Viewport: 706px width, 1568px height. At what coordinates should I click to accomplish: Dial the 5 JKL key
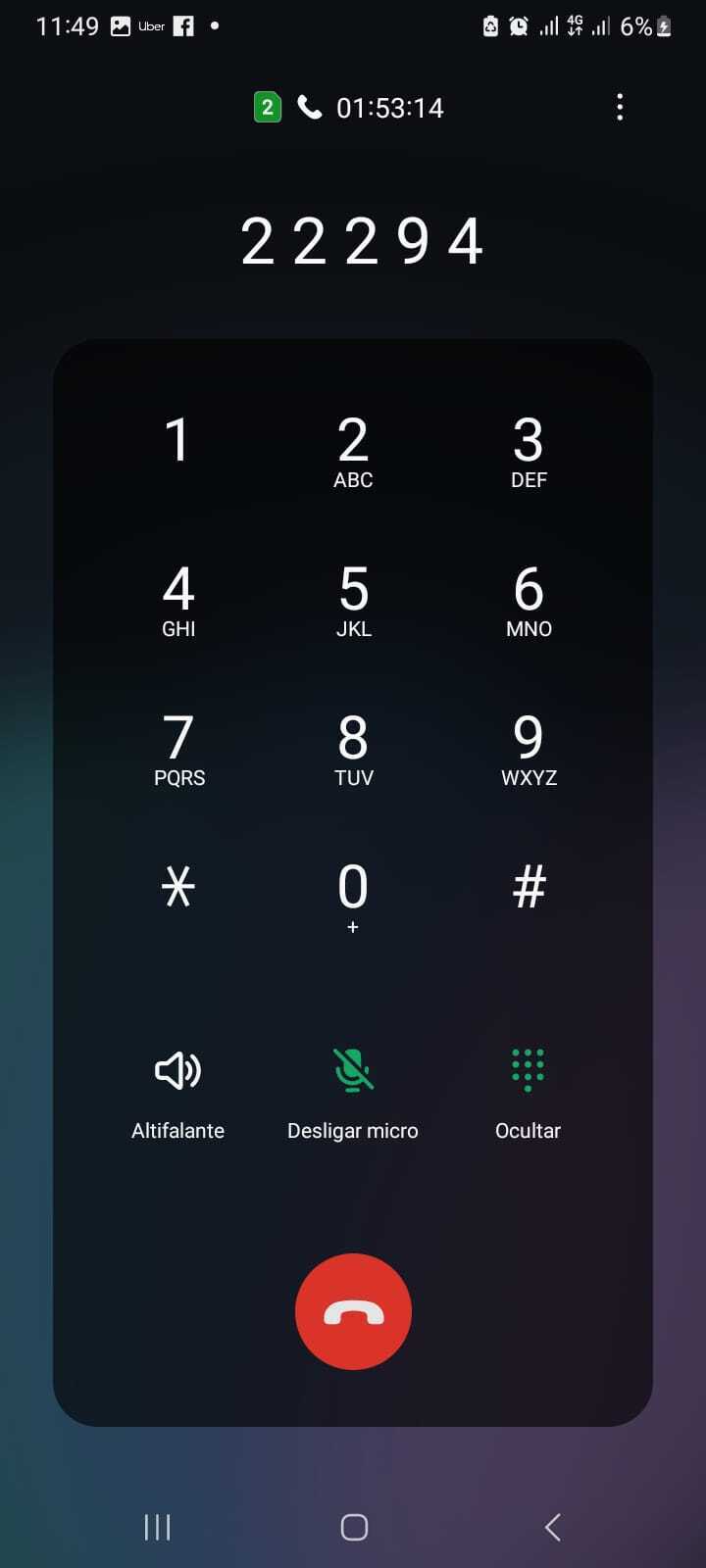point(353,600)
